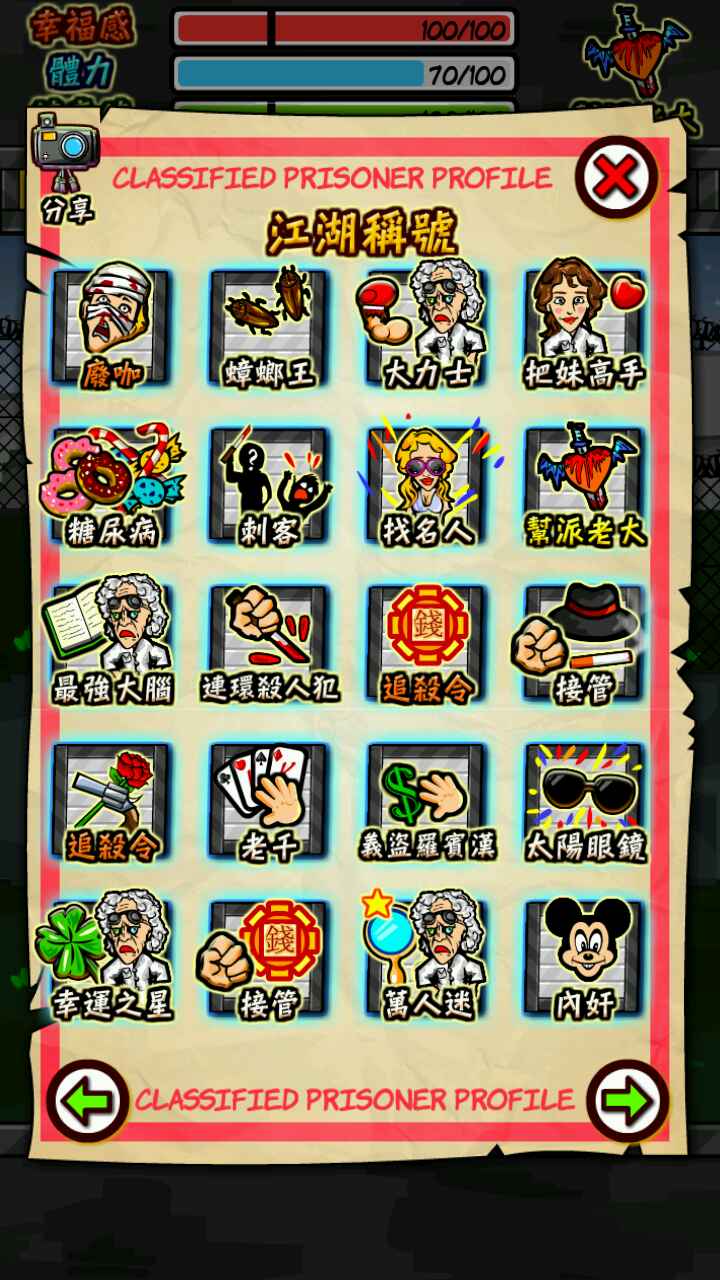
Task: Tap the 分享 camera share icon
Action: 66,165
